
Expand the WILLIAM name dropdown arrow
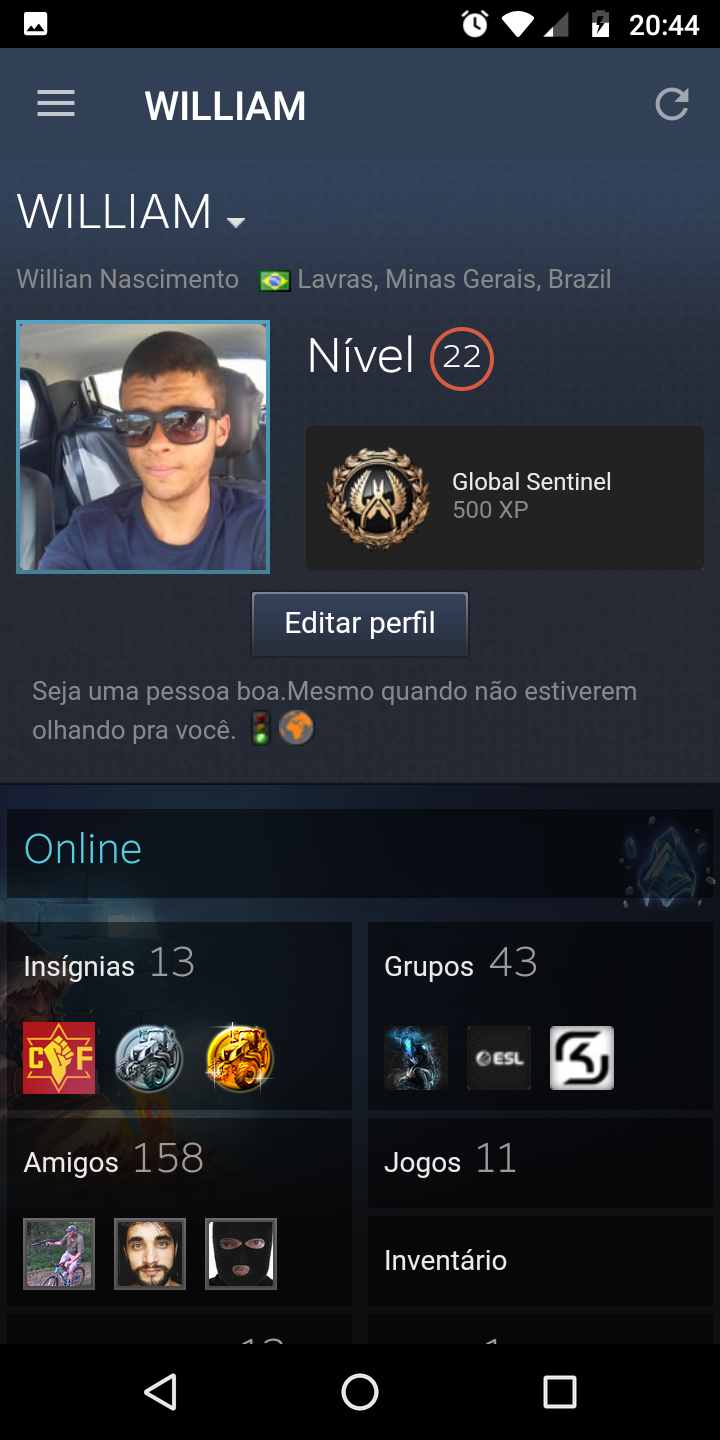tap(236, 222)
